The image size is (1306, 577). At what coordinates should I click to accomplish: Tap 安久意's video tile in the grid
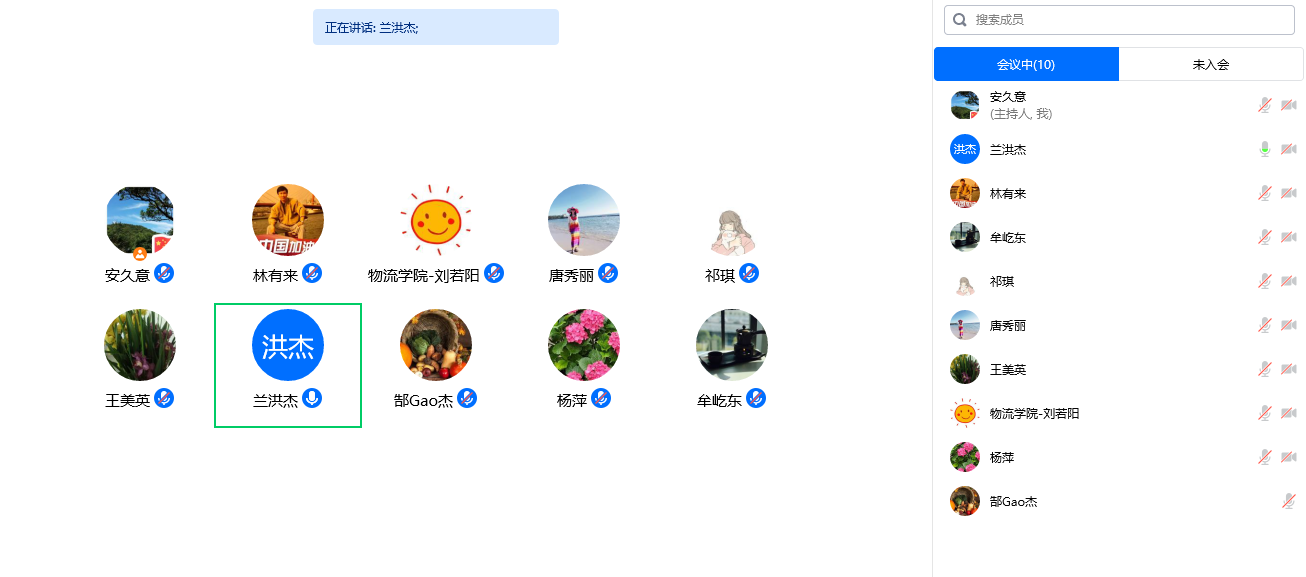[140, 221]
